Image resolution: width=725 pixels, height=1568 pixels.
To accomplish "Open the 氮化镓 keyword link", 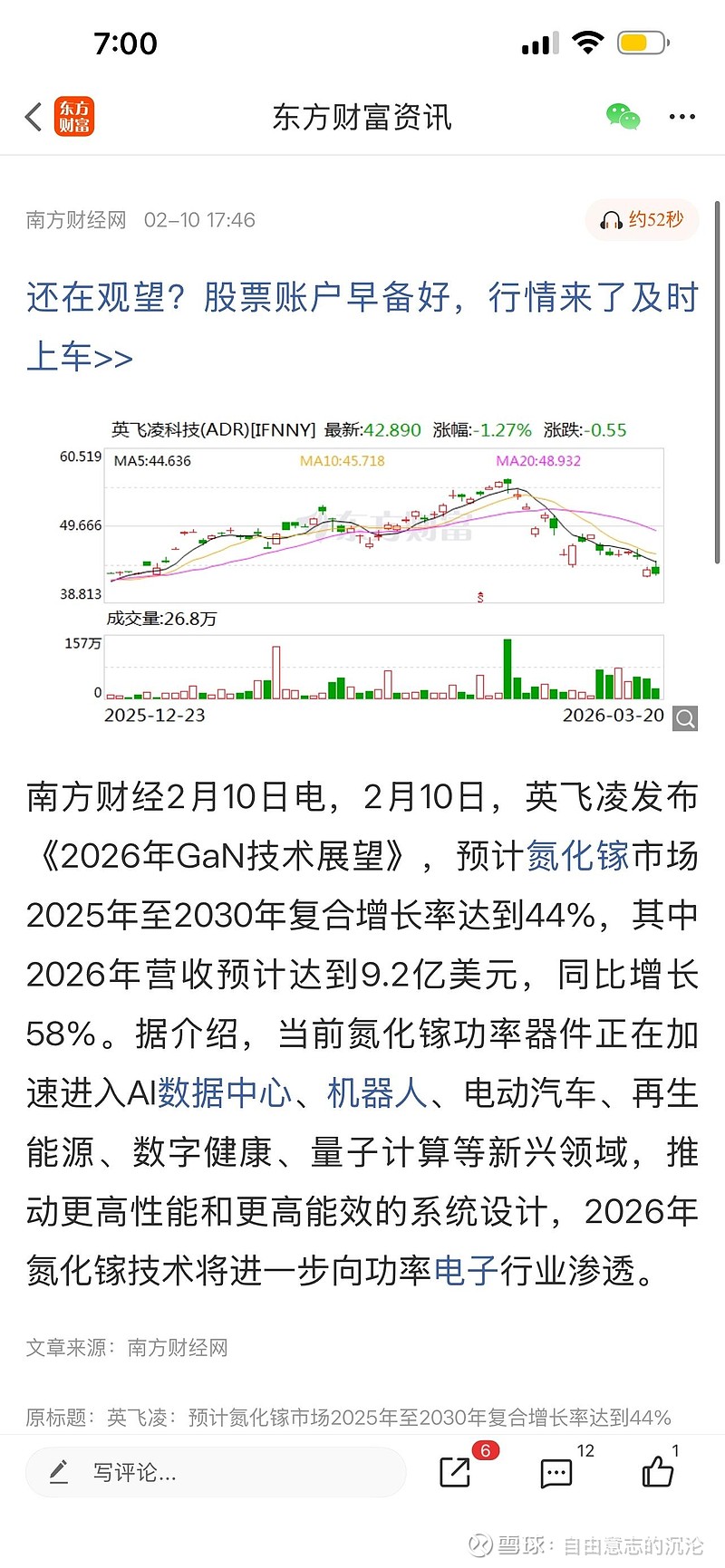I will click(577, 856).
